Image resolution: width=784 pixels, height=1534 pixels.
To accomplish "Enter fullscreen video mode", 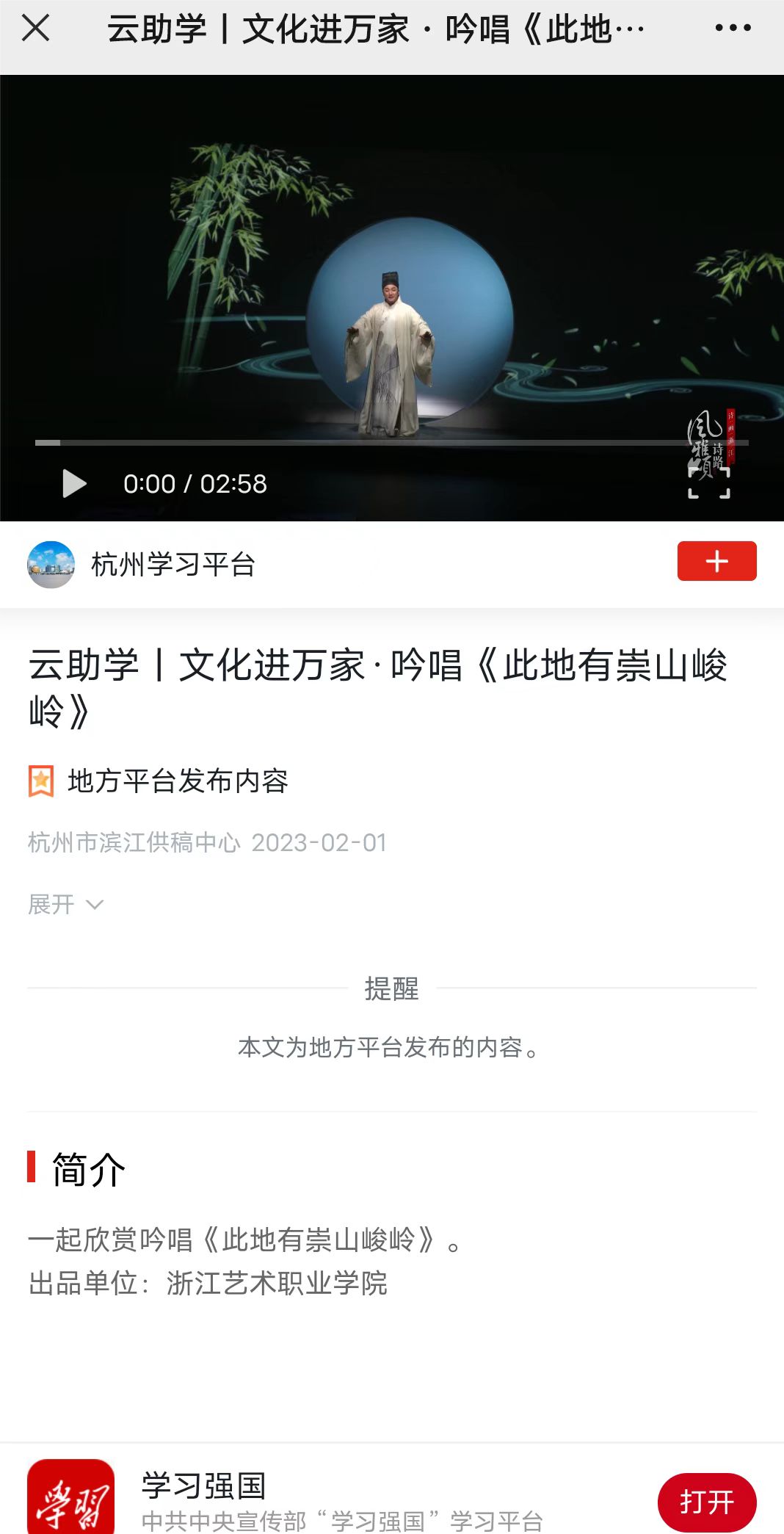I will [x=708, y=483].
